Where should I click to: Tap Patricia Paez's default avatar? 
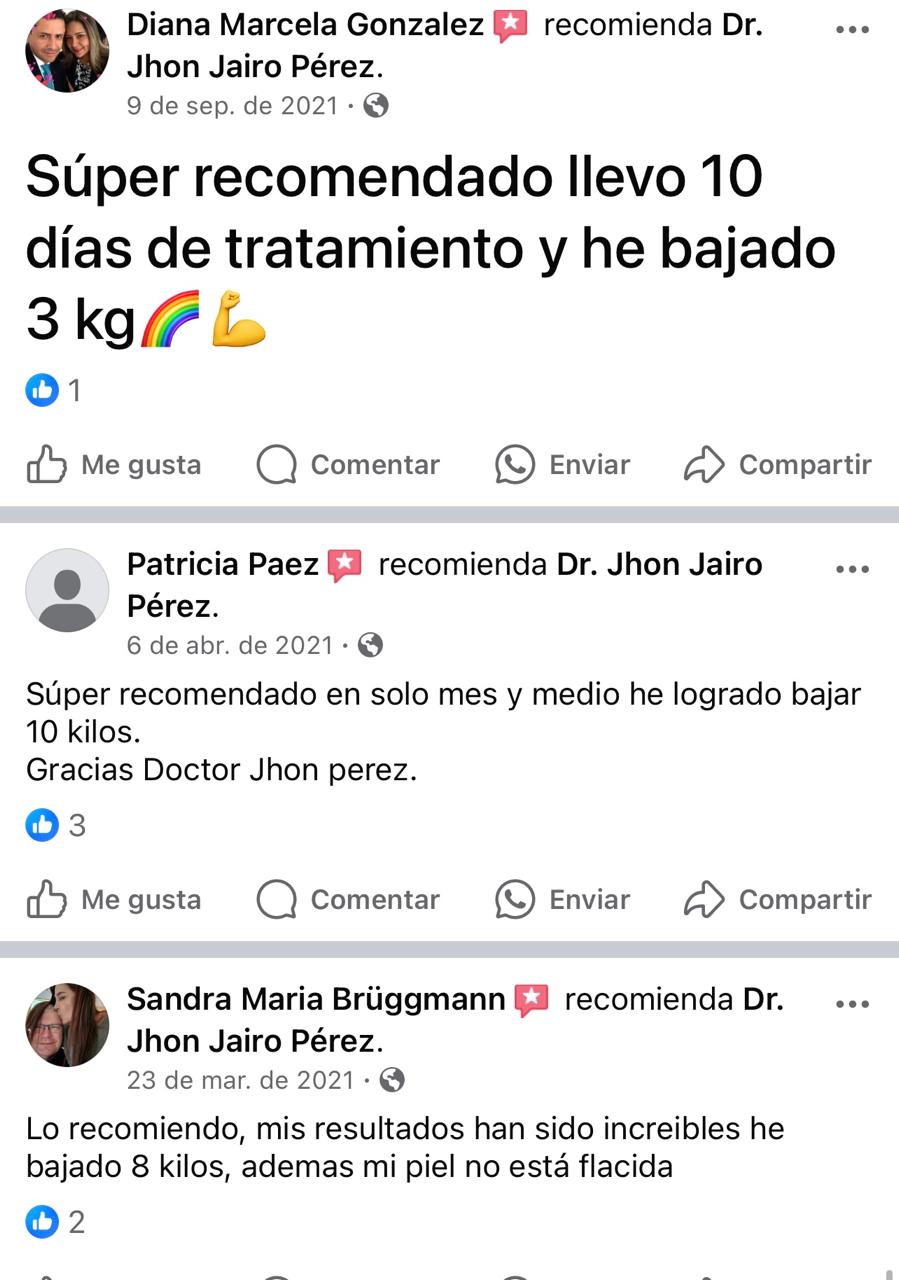(67, 590)
